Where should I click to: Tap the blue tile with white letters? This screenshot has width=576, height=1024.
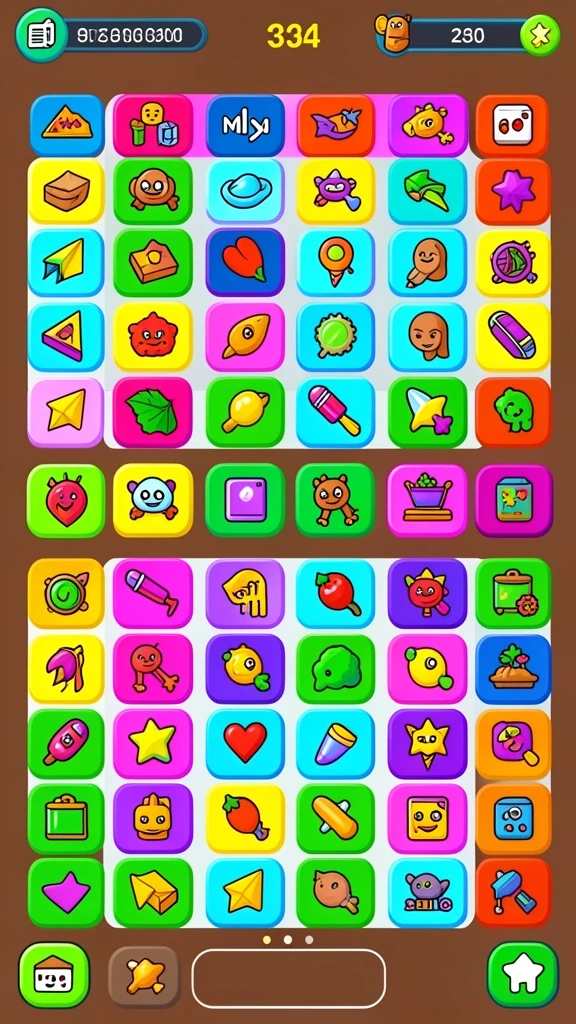(246, 126)
